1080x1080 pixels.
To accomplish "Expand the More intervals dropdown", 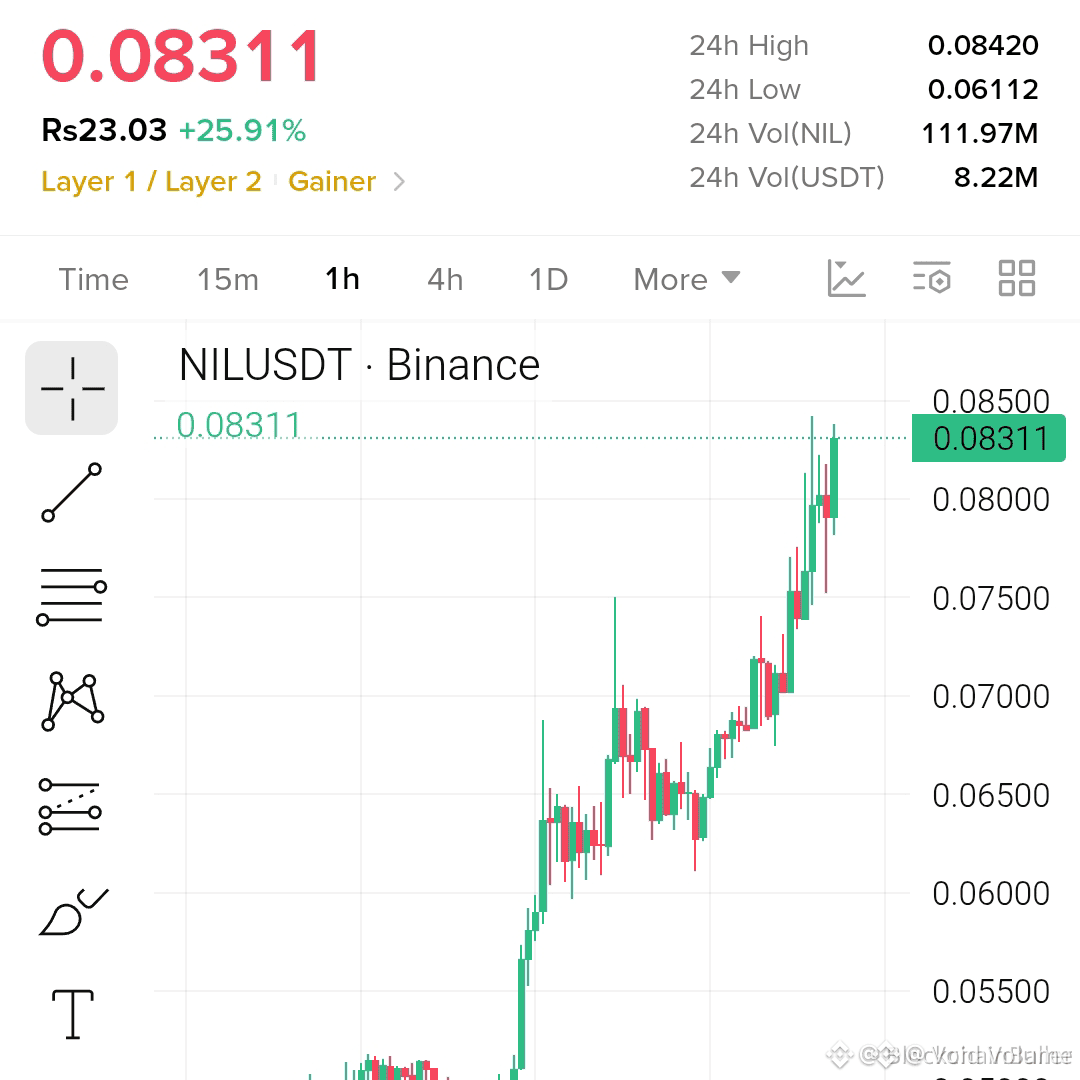I will click(x=687, y=280).
